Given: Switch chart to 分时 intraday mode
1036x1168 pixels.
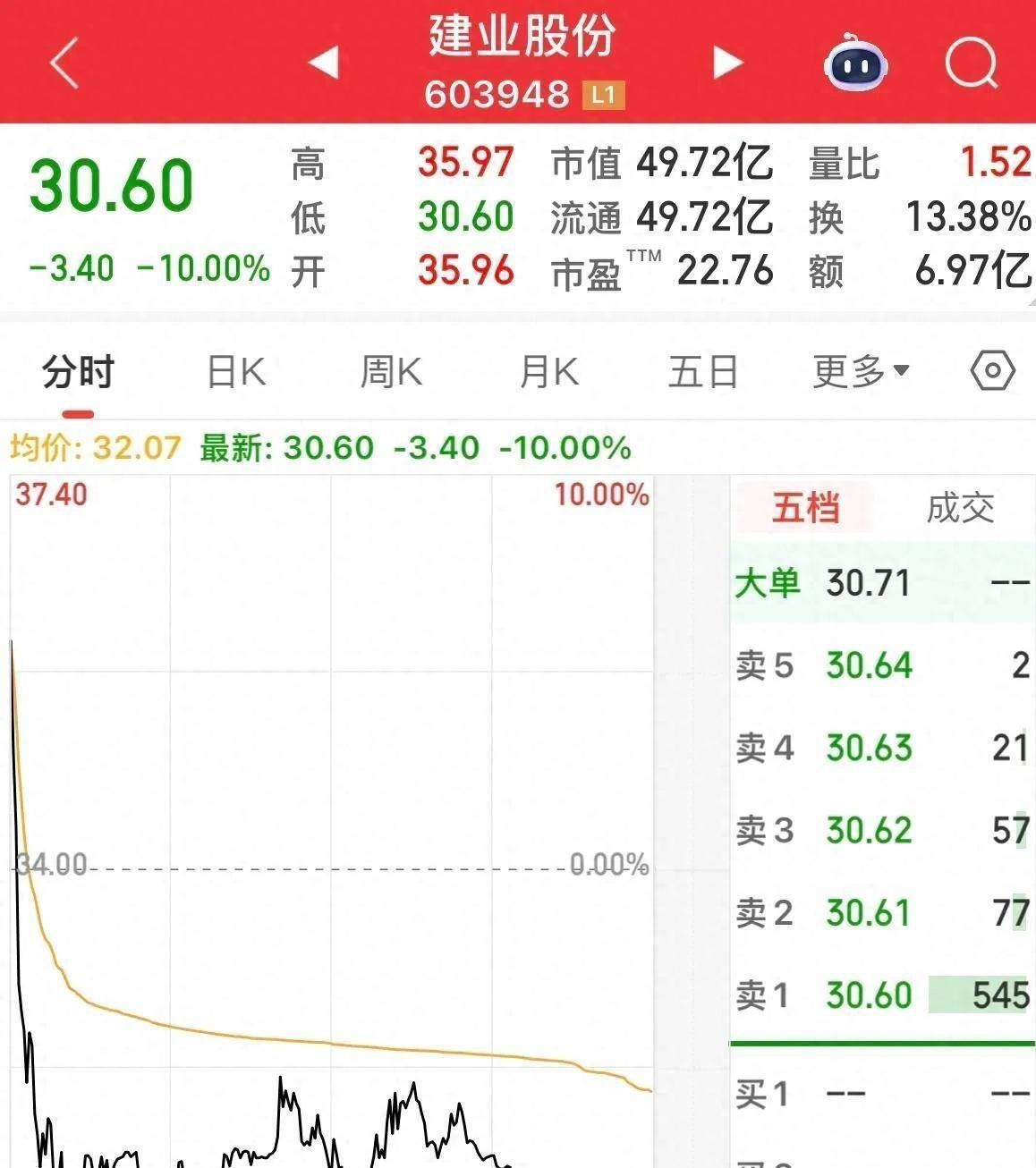Looking at the screenshot, I should point(76,370).
